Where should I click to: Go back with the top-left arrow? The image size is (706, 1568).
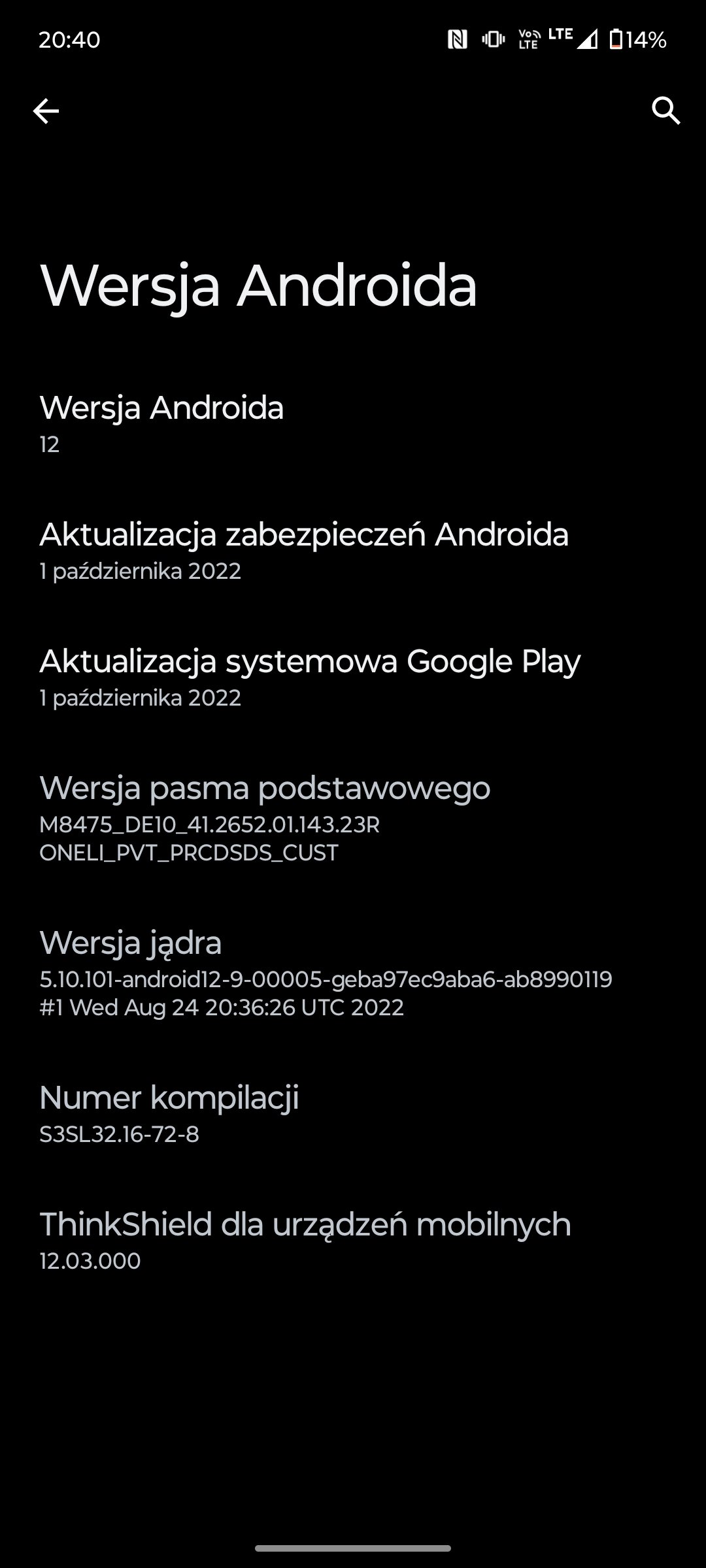(x=46, y=111)
